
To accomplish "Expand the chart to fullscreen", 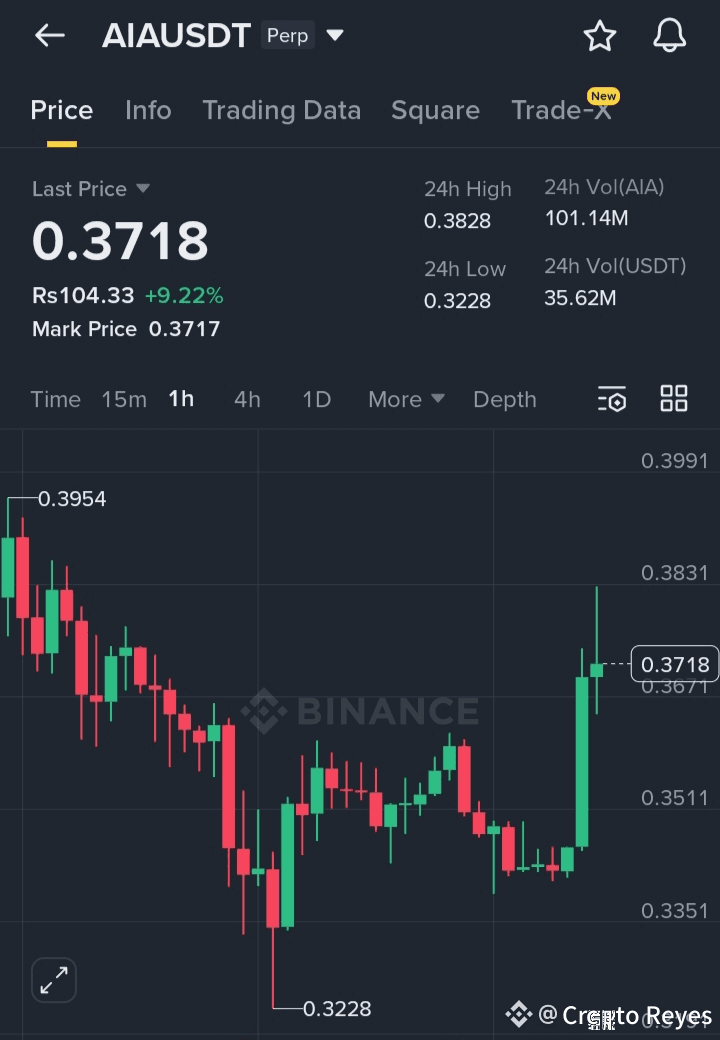I will (x=54, y=980).
